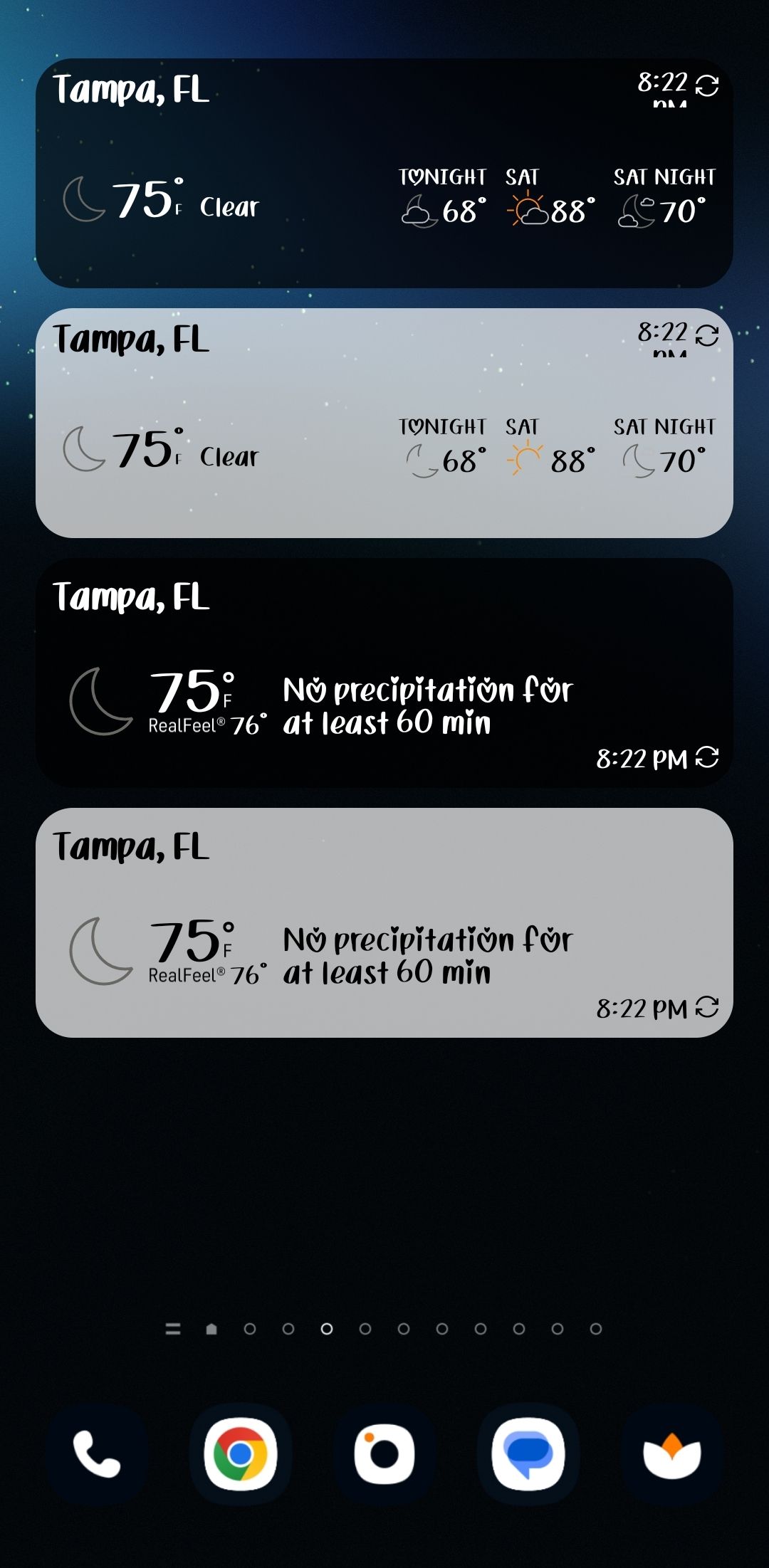The width and height of the screenshot is (769, 1568).
Task: Launch Chrome from the dock
Action: [x=241, y=1453]
